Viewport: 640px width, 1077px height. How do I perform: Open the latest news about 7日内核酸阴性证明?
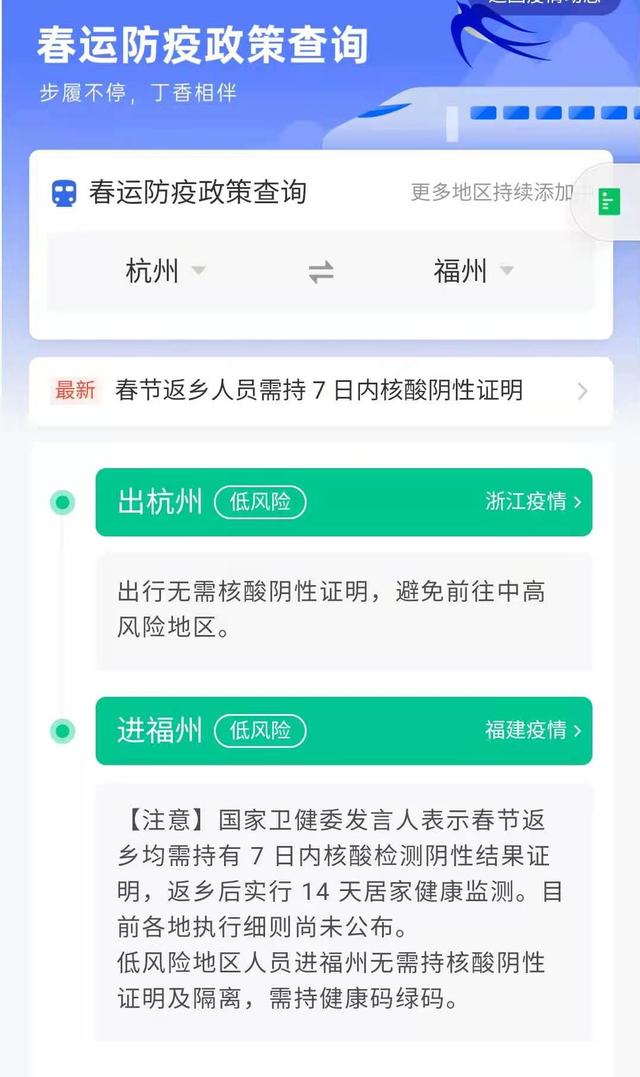(x=321, y=391)
